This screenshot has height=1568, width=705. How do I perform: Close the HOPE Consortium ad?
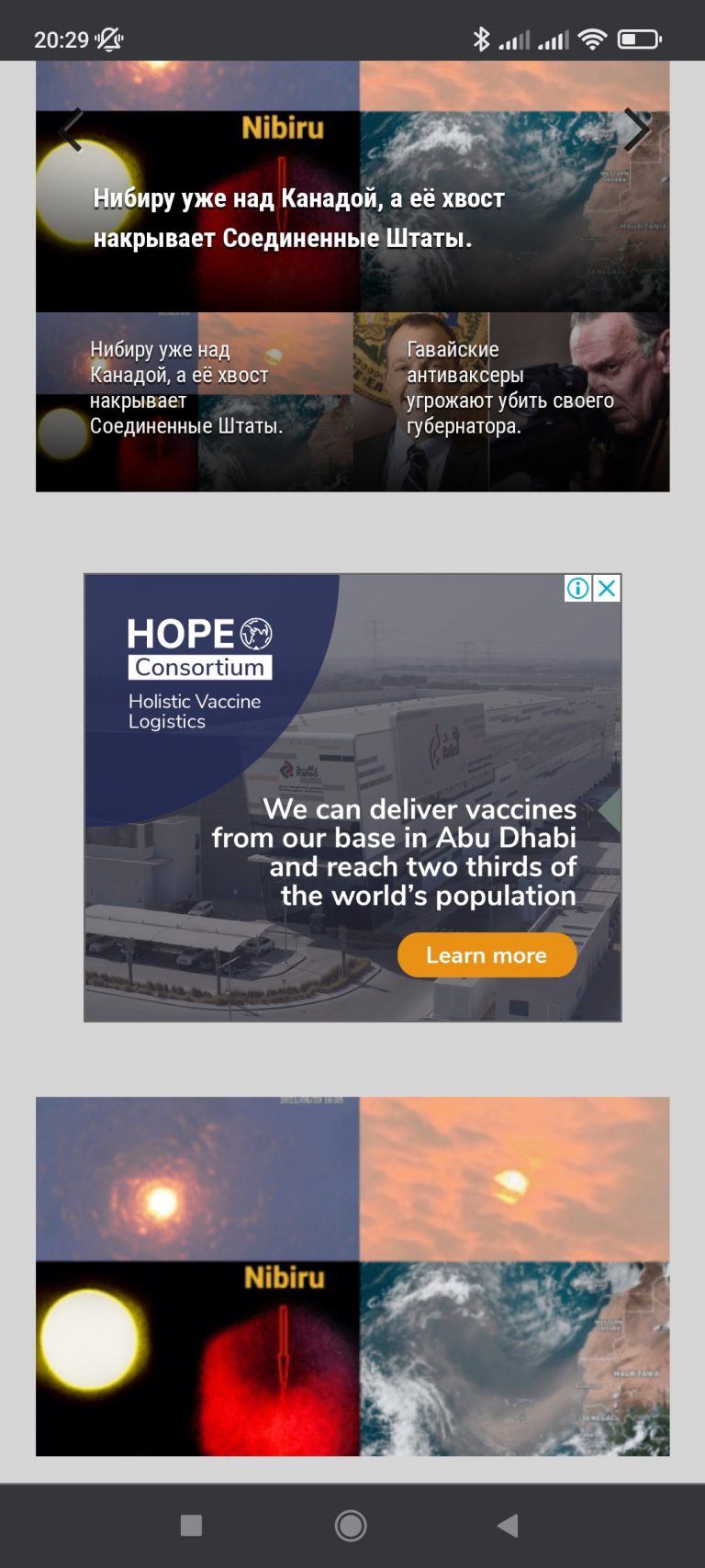607,589
